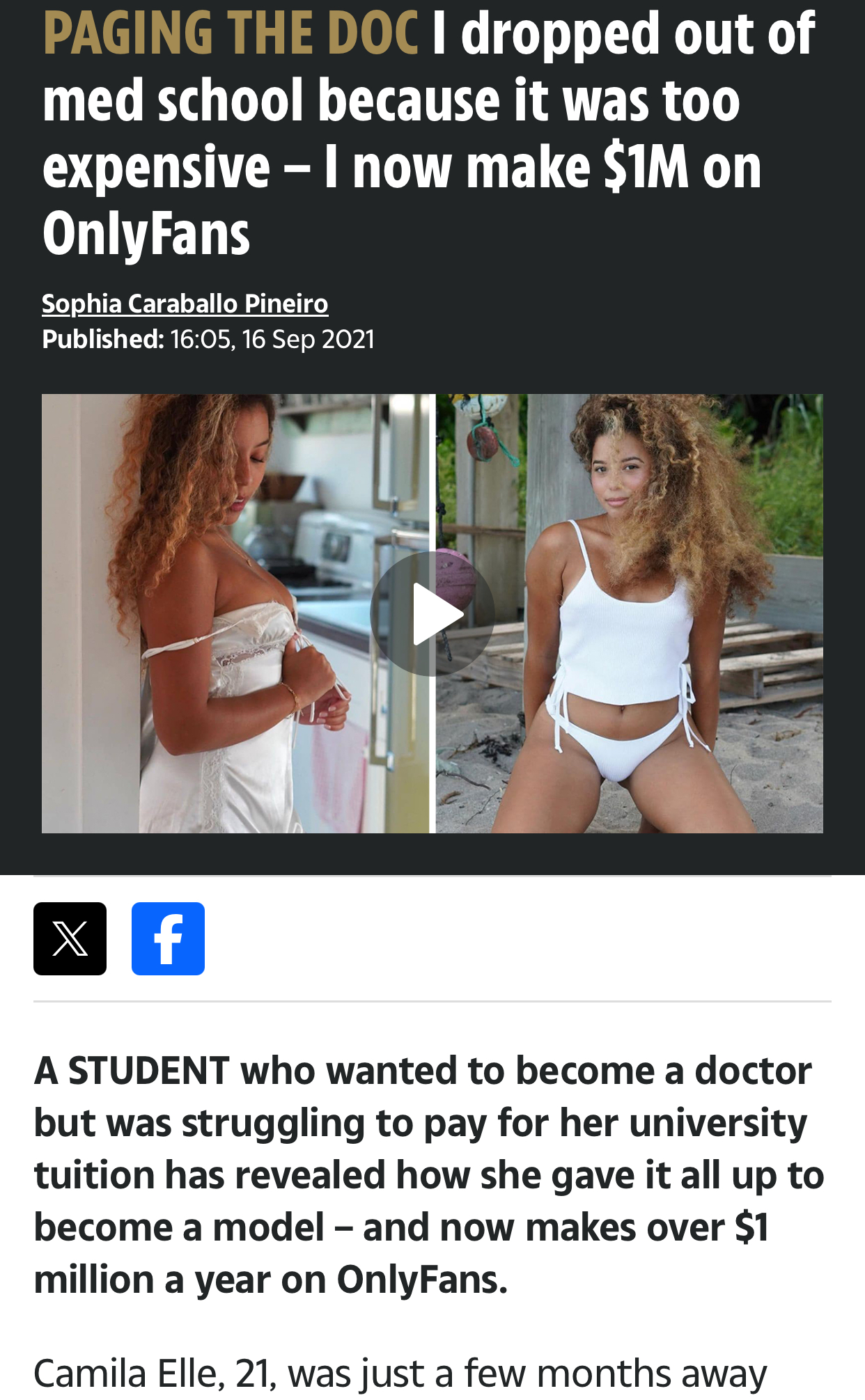Share the article on Facebook
Image resolution: width=865 pixels, height=1400 pixels.
(x=168, y=938)
